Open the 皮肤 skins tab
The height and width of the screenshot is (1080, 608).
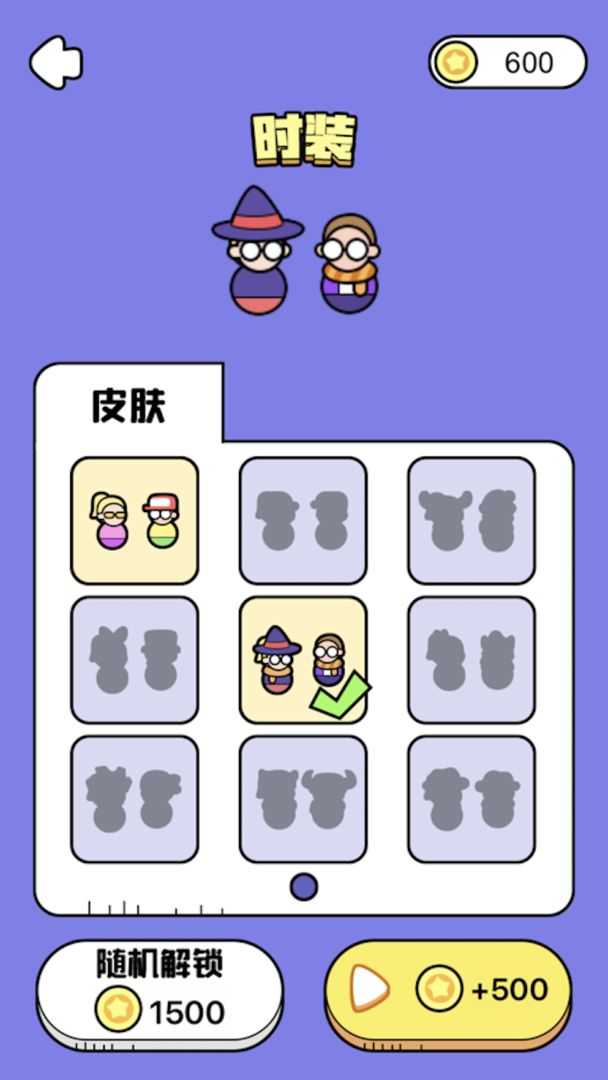click(x=129, y=406)
